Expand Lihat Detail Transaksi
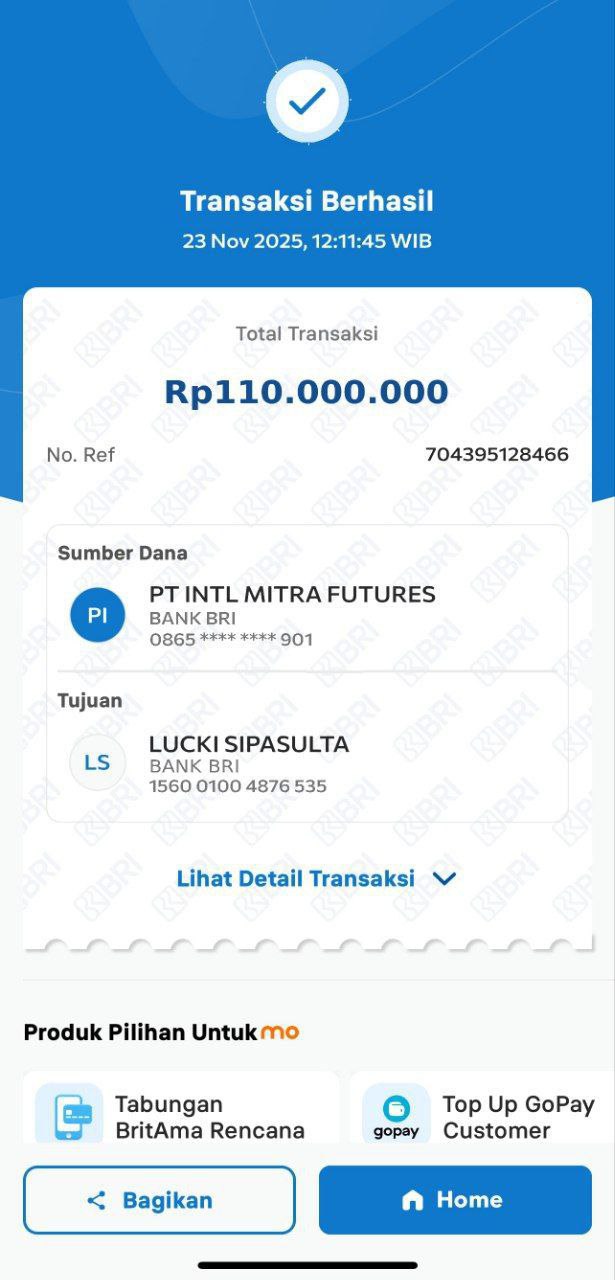The width and height of the screenshot is (615, 1280). 315,879
